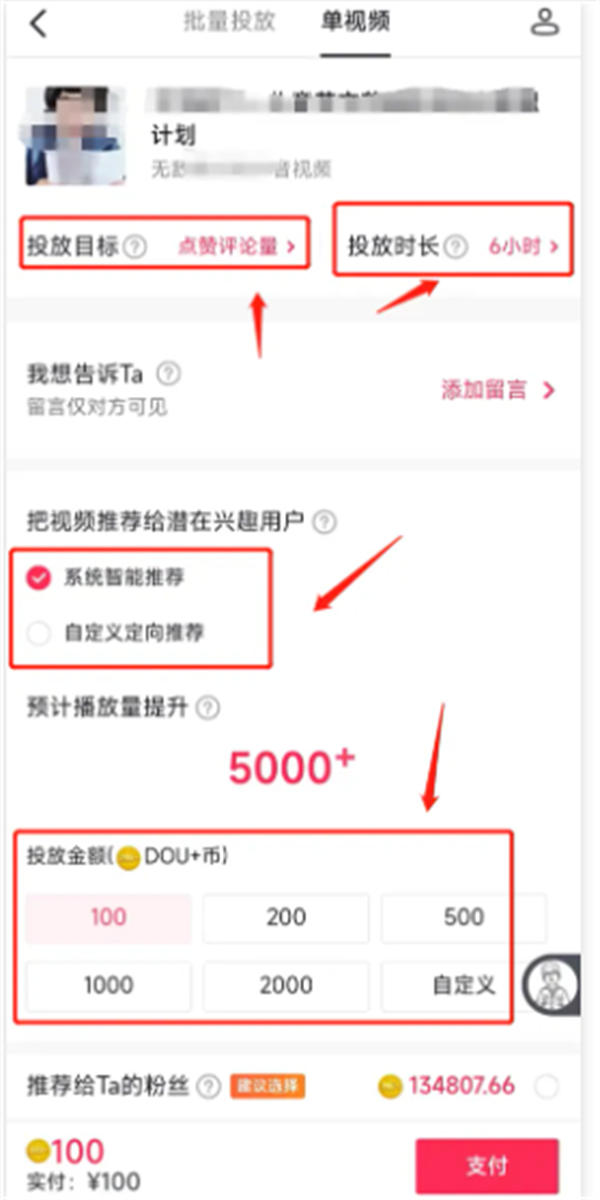Screen dimensions: 600x1200
Task: Open help icon next to 预计播放量提升
Action: coord(207,708)
